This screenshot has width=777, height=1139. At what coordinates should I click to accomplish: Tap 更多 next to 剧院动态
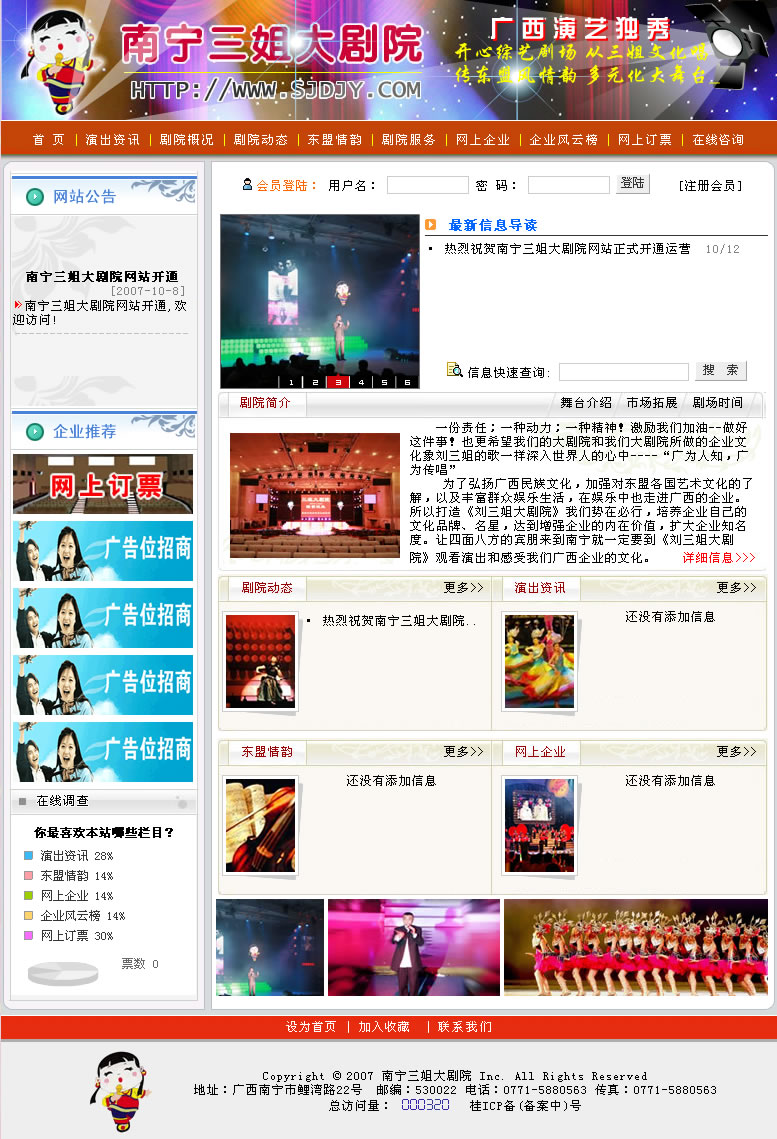463,588
